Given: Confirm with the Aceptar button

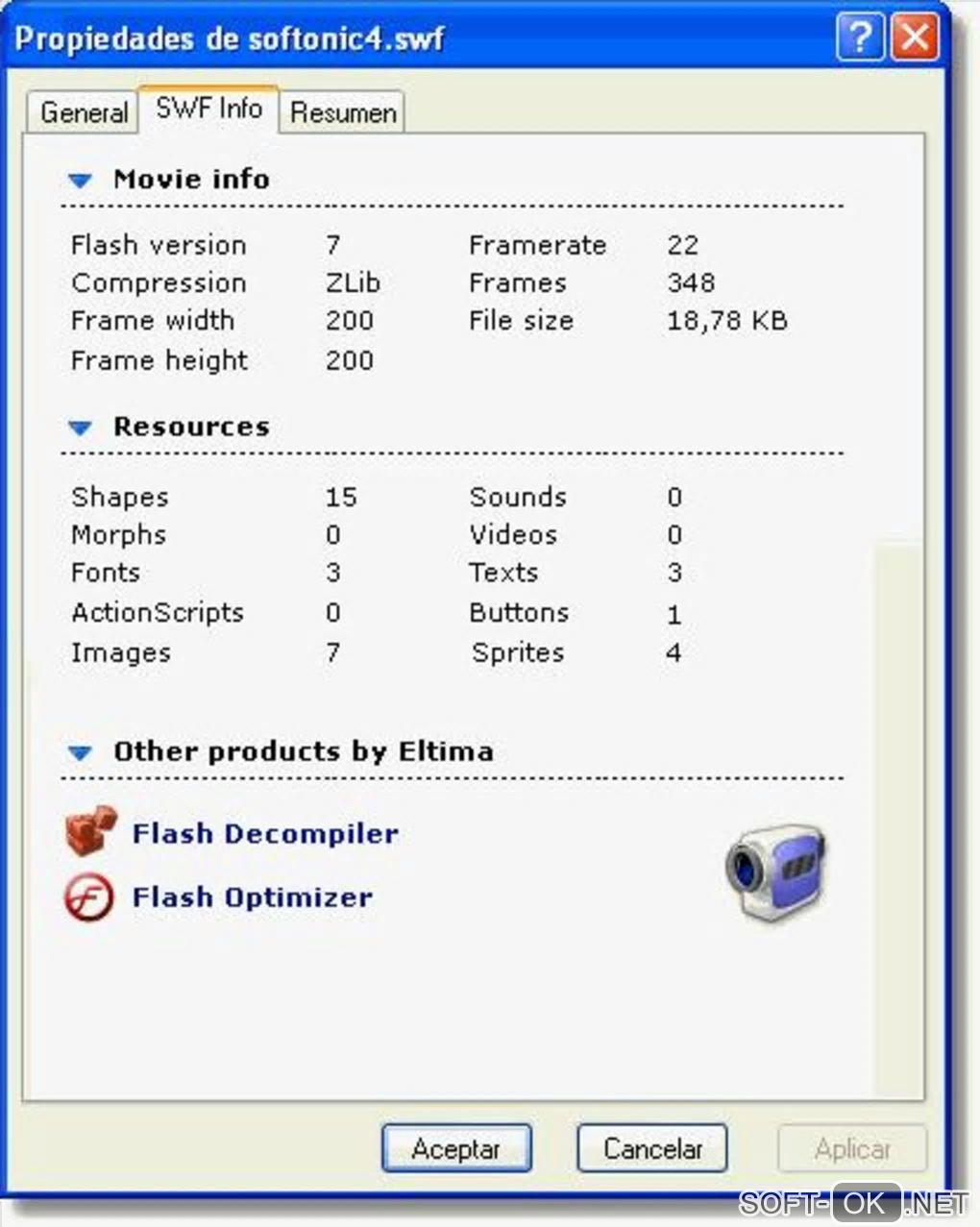Looking at the screenshot, I should [x=456, y=1148].
